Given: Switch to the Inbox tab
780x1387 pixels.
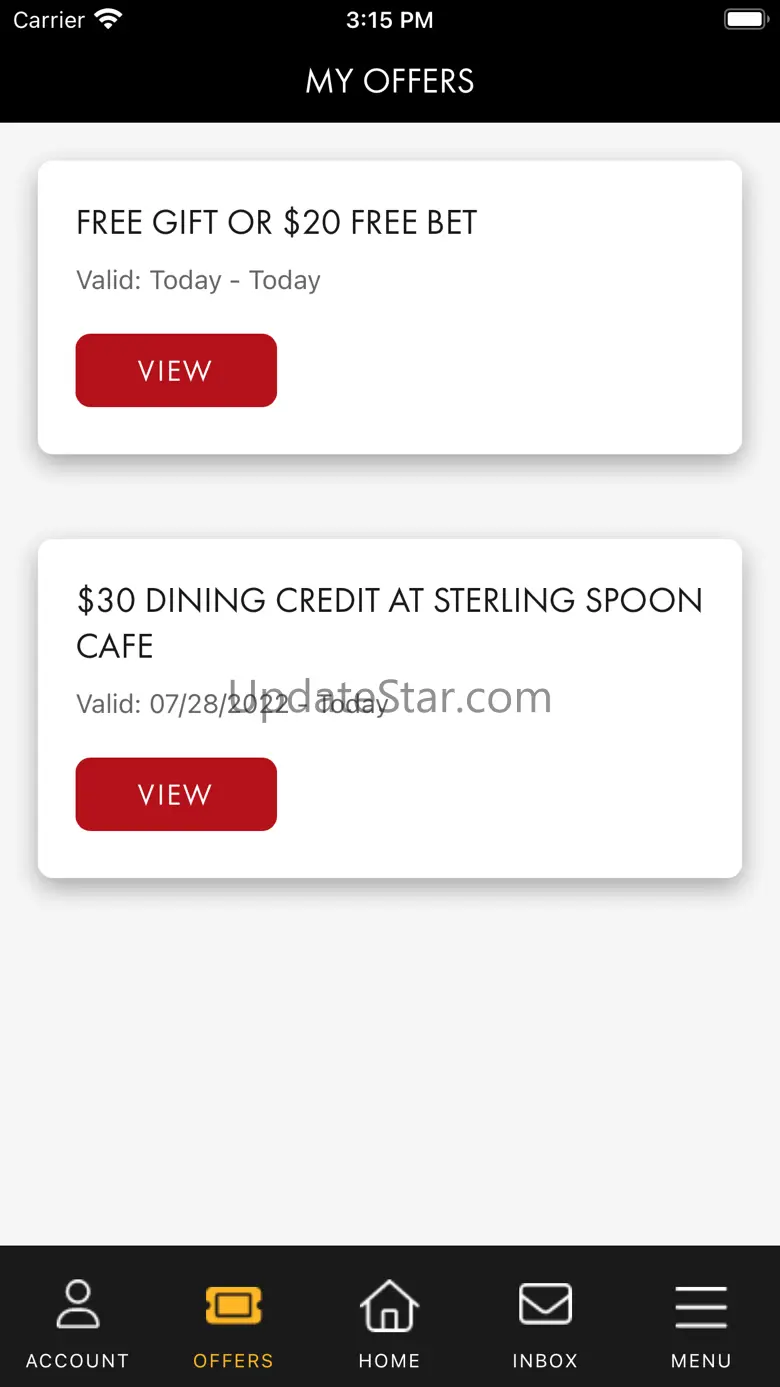Looking at the screenshot, I should 545,1322.
